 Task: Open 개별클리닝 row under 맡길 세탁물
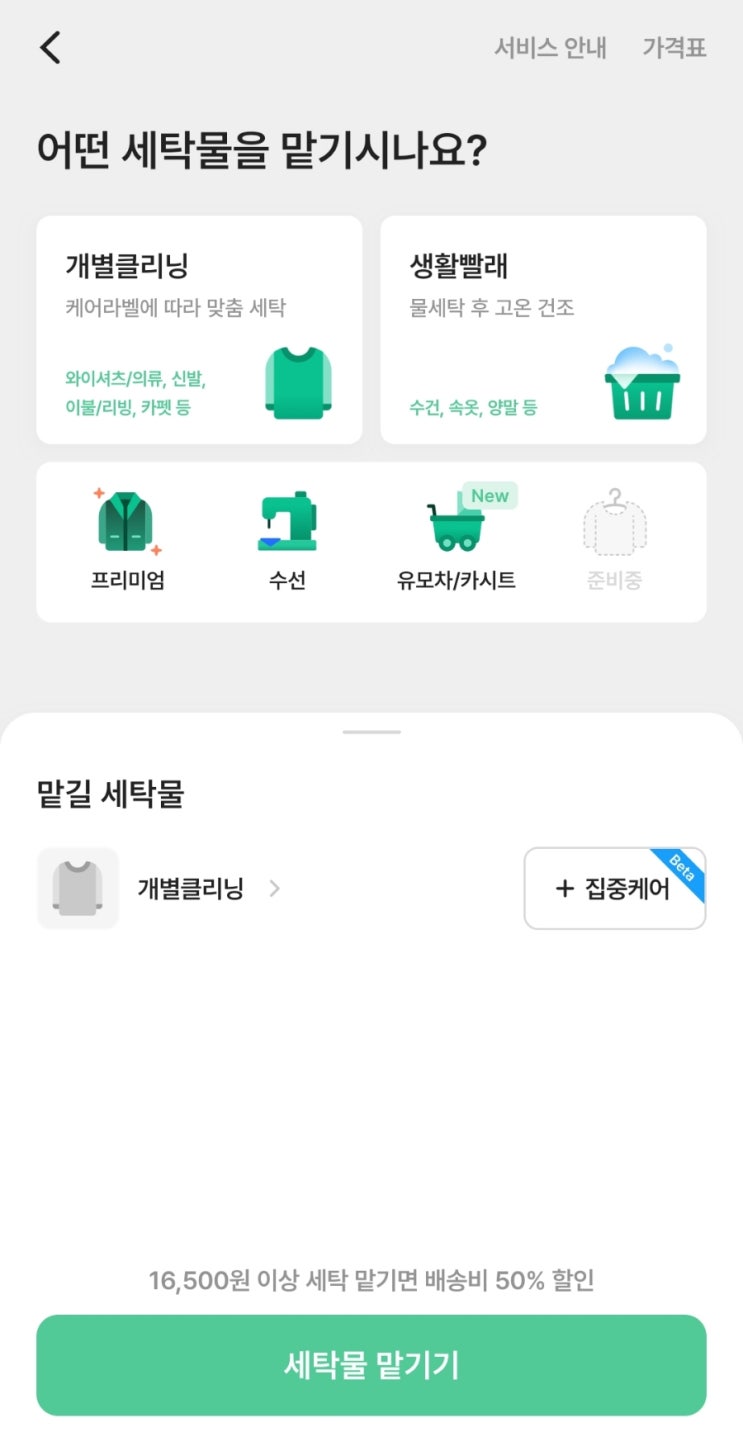160,888
